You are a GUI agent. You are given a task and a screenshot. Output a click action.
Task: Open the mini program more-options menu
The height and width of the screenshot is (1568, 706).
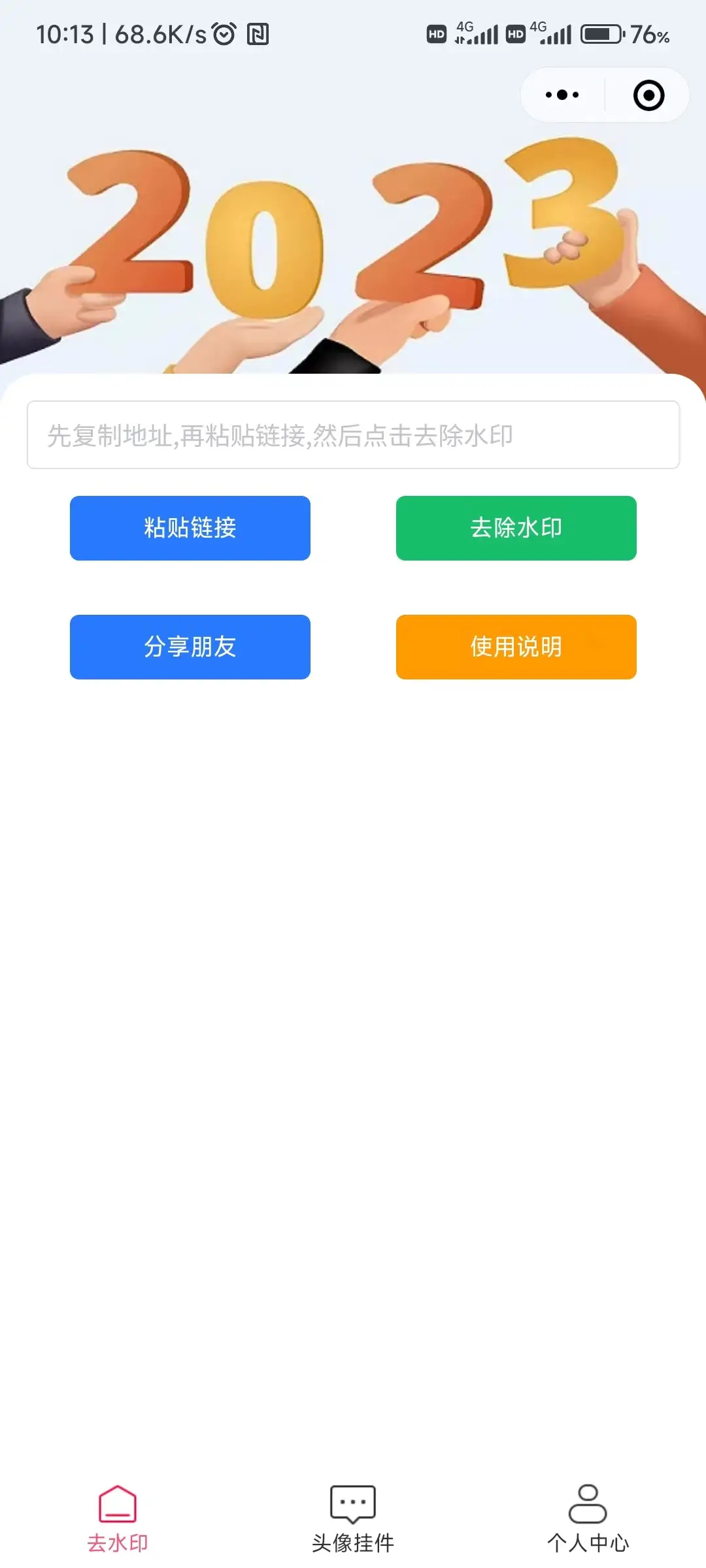562,95
